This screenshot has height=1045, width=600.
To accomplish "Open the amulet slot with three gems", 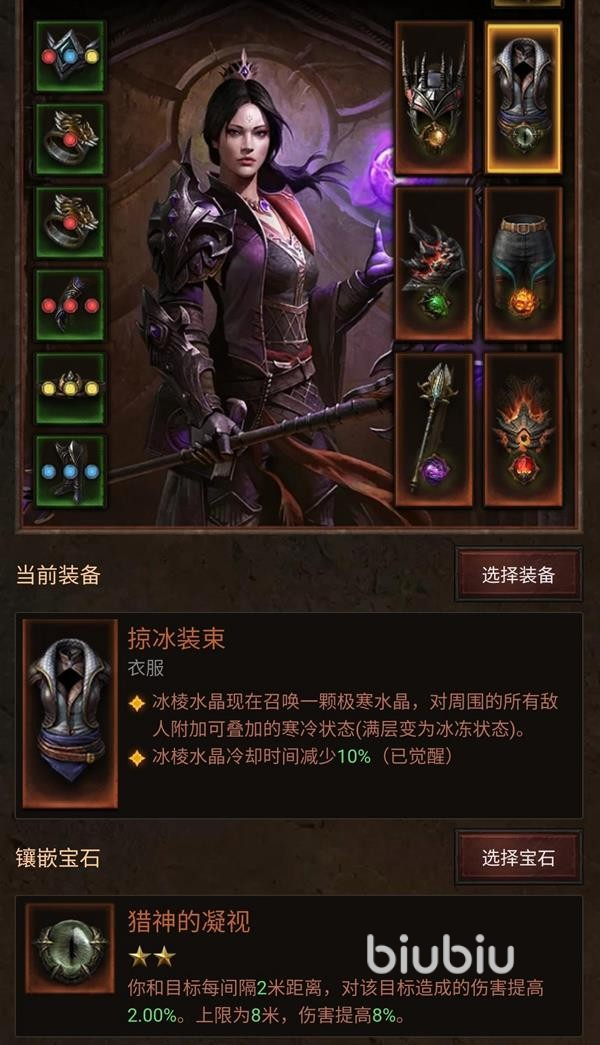I will pyautogui.click(x=70, y=56).
